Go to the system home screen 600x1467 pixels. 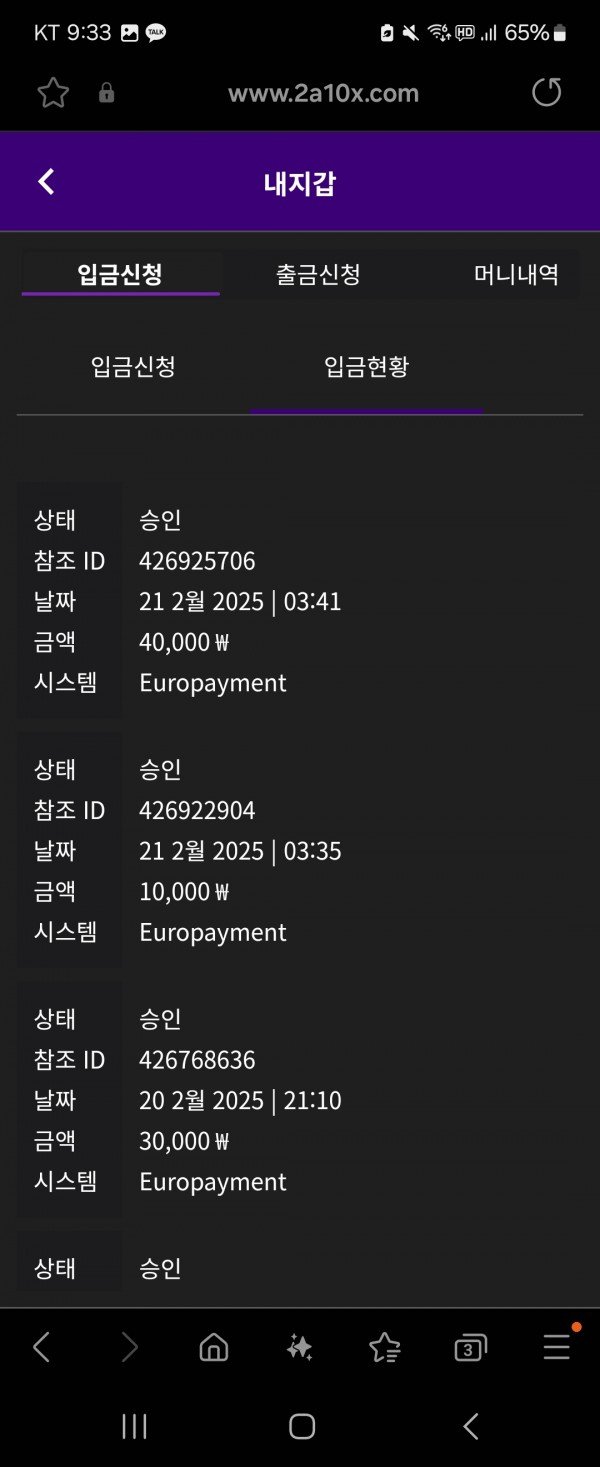301,1426
